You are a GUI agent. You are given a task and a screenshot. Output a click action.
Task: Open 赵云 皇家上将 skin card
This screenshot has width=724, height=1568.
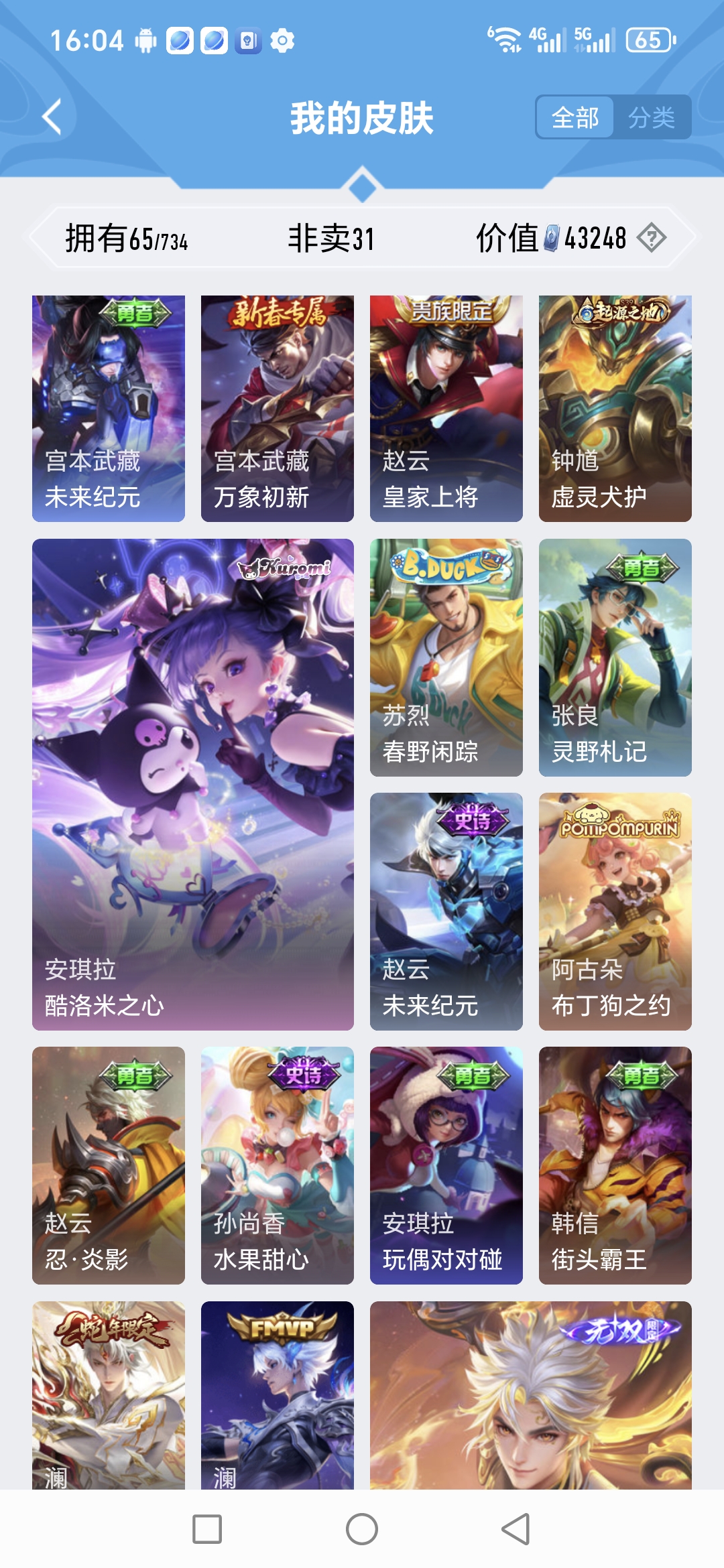click(x=446, y=409)
